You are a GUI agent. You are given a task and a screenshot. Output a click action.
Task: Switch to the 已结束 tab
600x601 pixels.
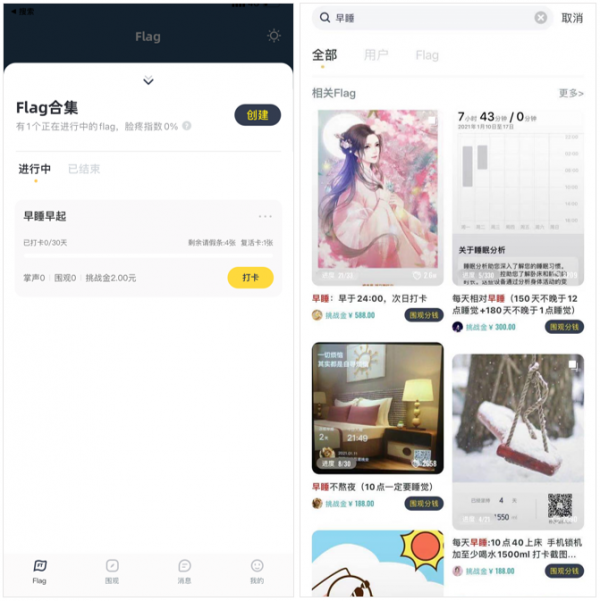tap(84, 169)
